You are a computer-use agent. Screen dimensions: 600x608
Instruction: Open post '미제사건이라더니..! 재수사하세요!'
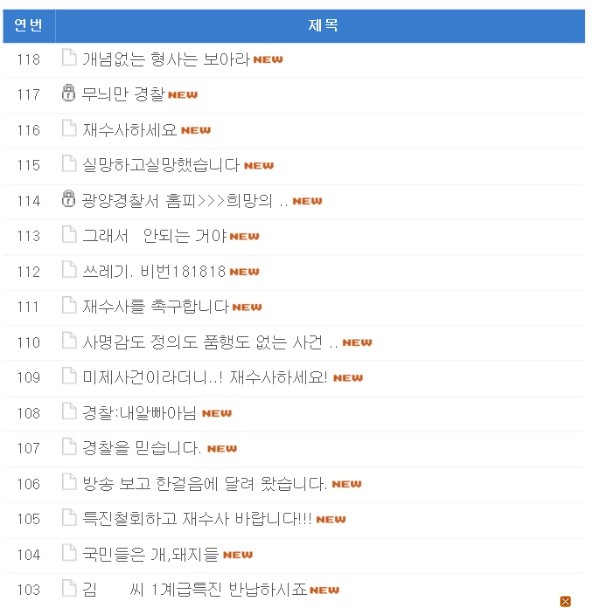(x=205, y=377)
